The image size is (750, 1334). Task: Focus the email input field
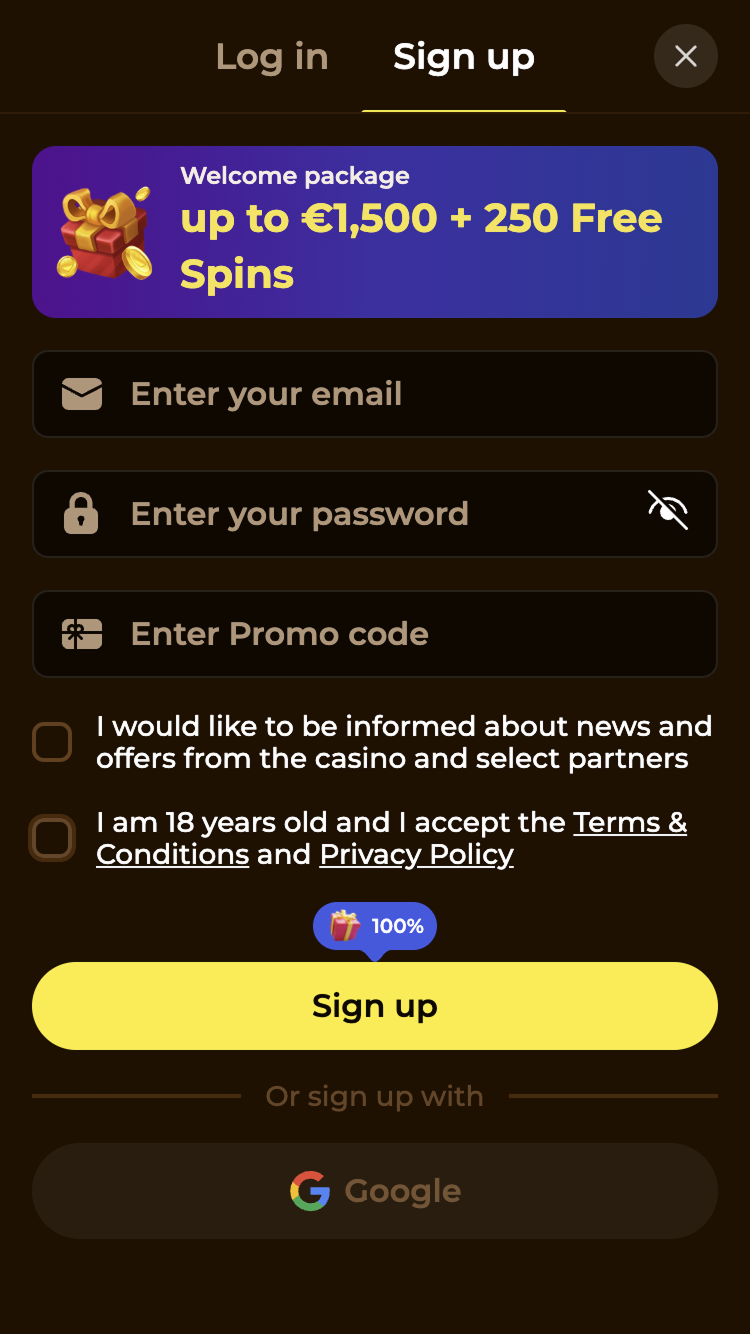pyautogui.click(x=400, y=394)
